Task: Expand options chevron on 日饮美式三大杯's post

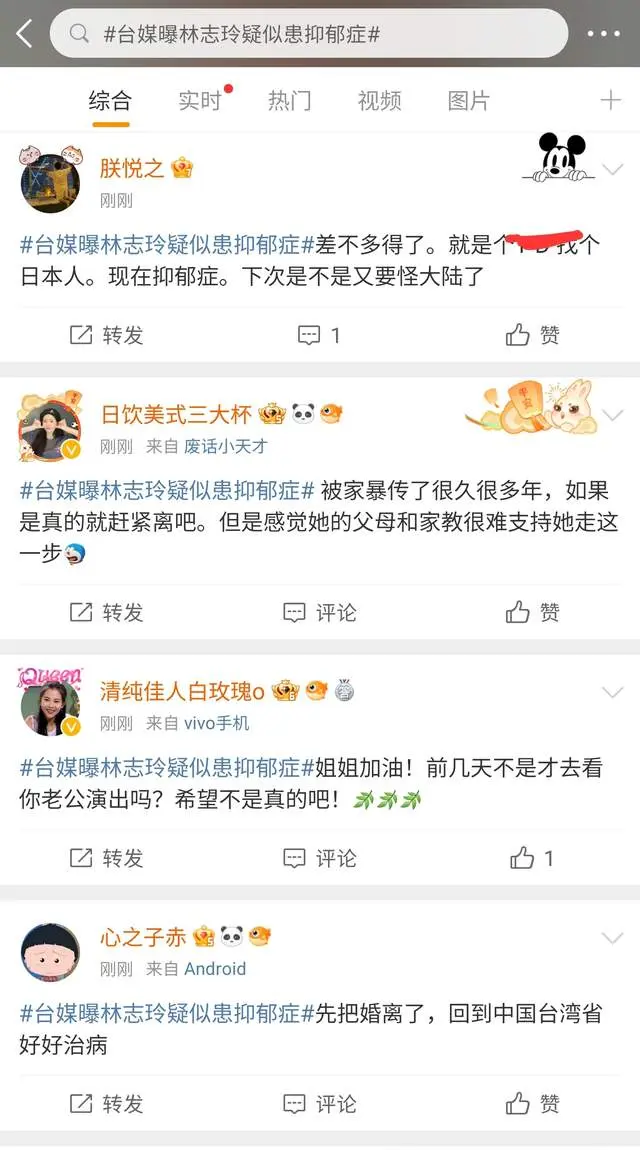Action: click(612, 414)
